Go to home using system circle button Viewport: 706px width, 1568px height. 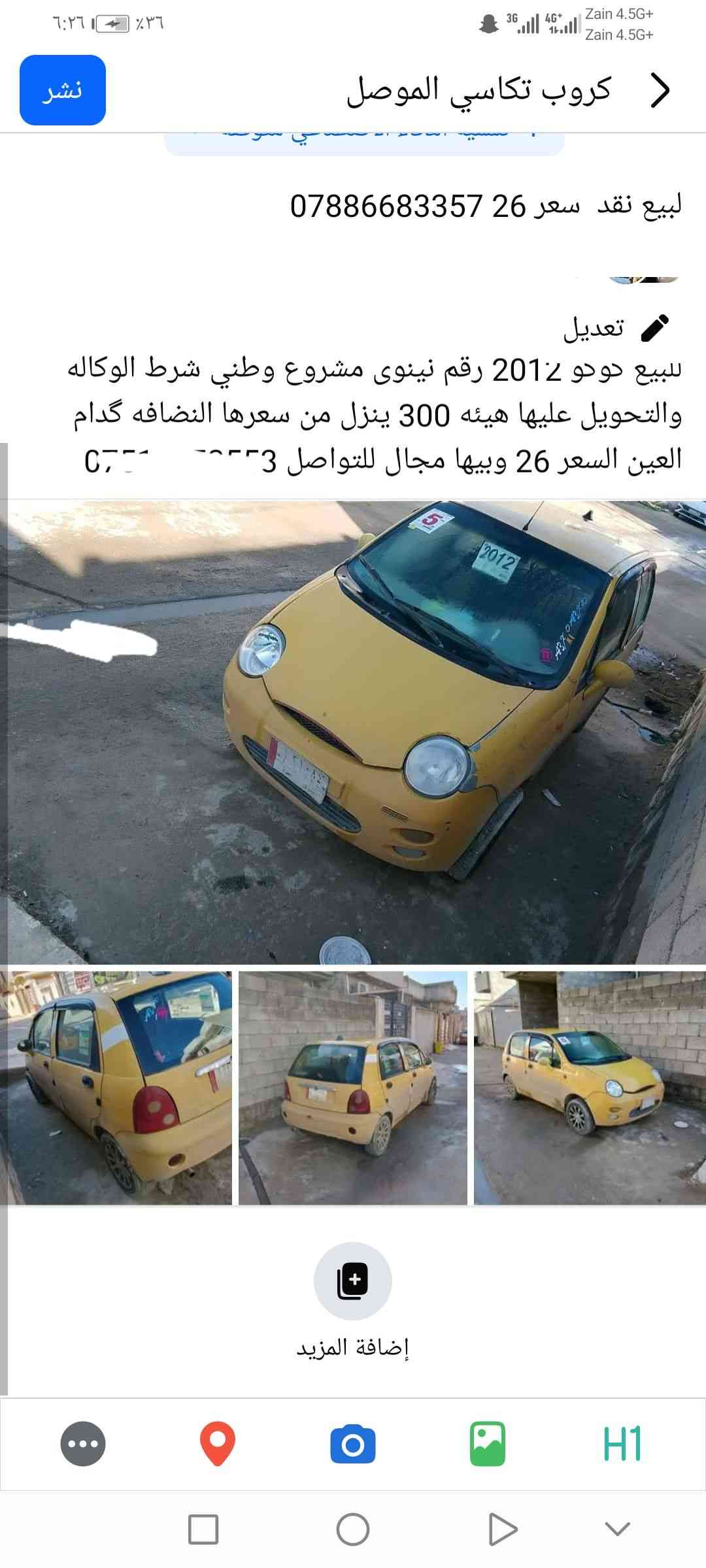point(353,1529)
